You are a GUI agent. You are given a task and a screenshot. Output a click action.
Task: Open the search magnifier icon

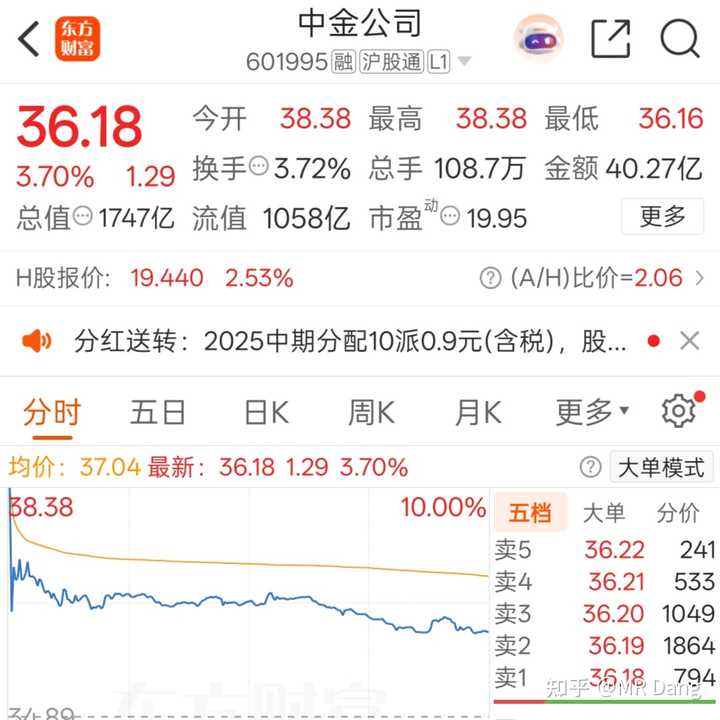679,39
